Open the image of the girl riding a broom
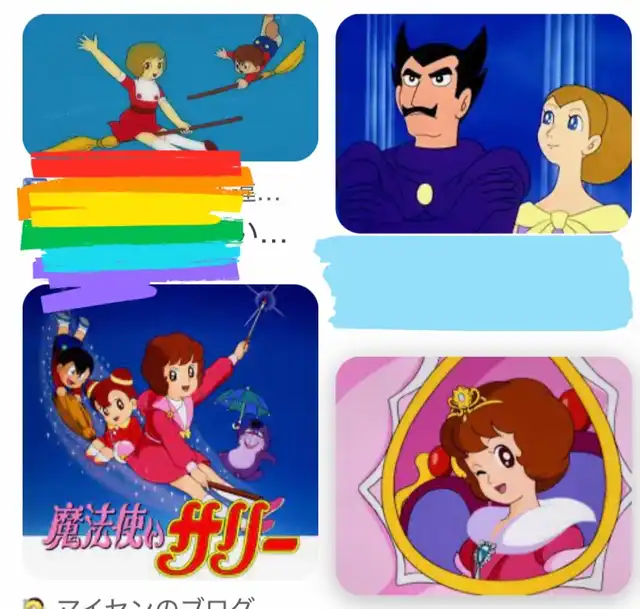Viewport: 640px width, 609px height. coord(170,87)
